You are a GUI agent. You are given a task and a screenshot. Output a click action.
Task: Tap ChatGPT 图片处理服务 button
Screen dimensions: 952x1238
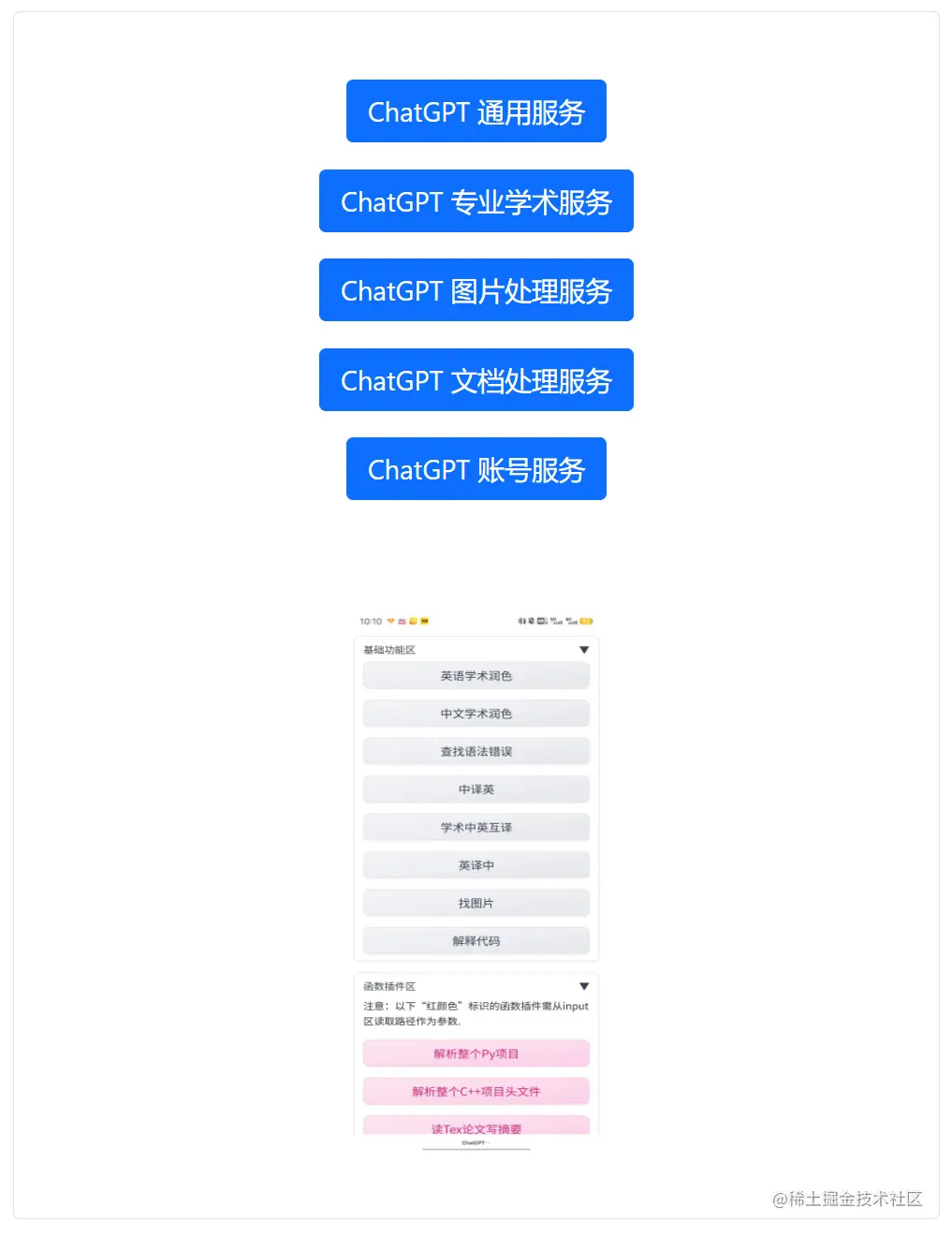point(476,290)
